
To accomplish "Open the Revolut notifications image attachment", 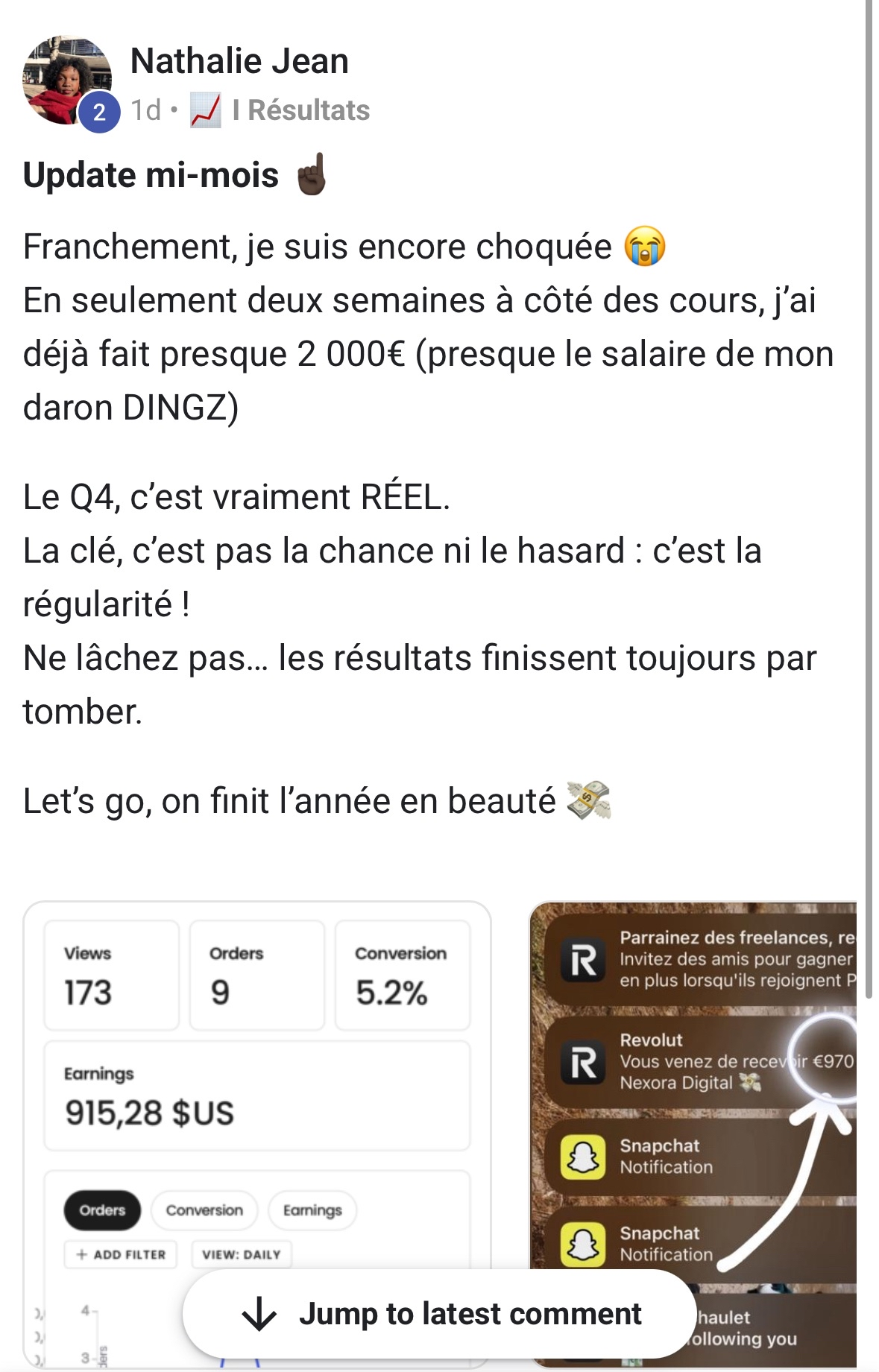I will (693, 1081).
